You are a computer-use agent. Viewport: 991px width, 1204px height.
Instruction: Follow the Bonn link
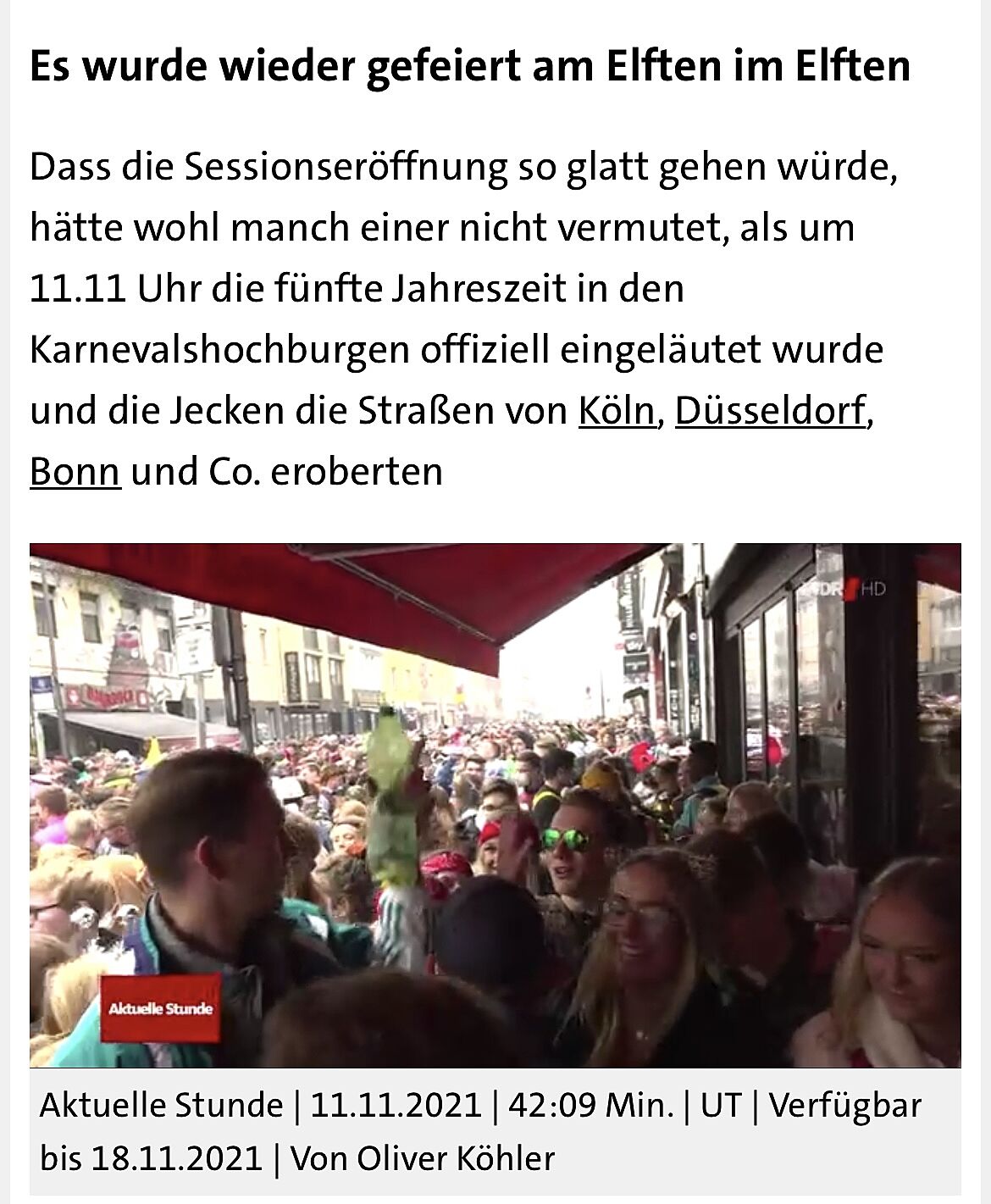(x=75, y=472)
